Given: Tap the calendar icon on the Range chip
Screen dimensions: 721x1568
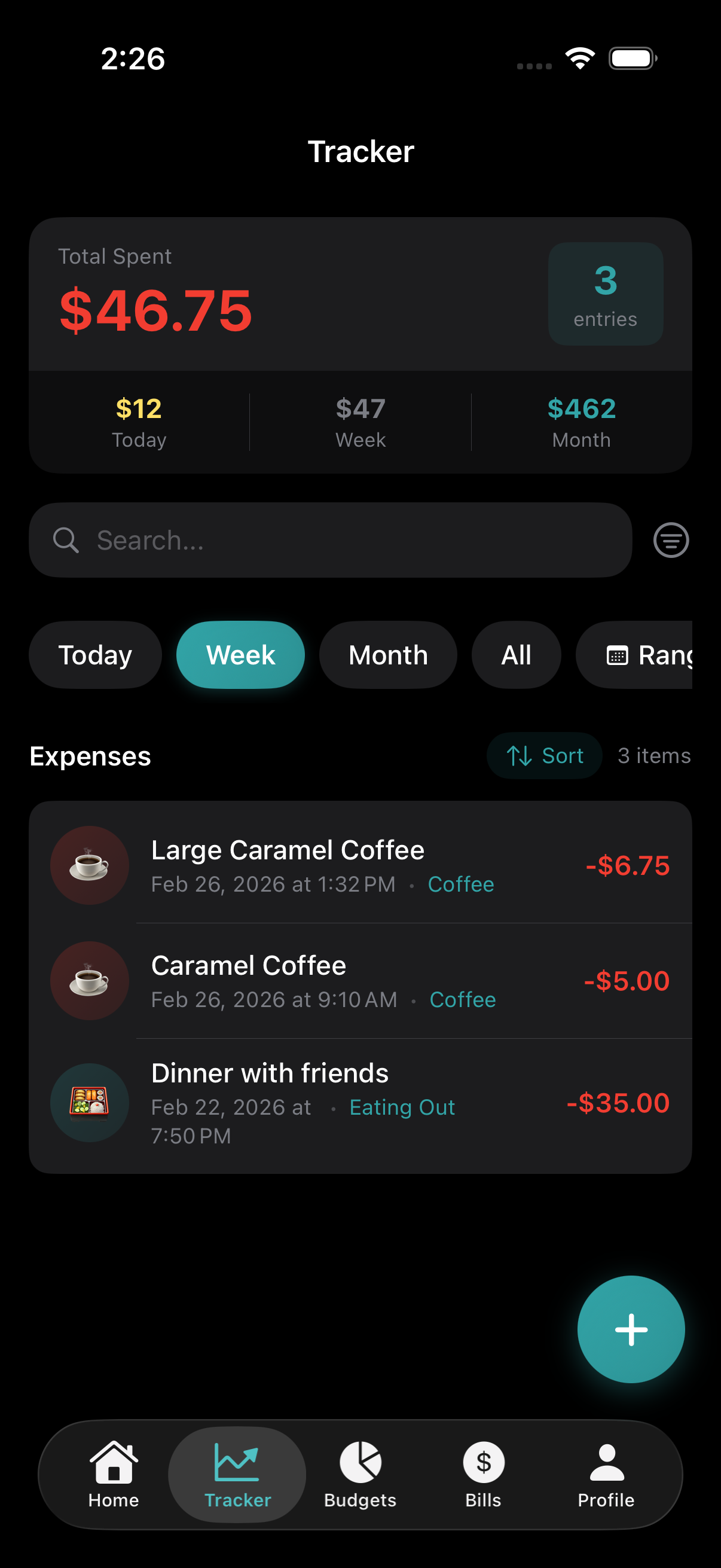Looking at the screenshot, I should (x=616, y=655).
